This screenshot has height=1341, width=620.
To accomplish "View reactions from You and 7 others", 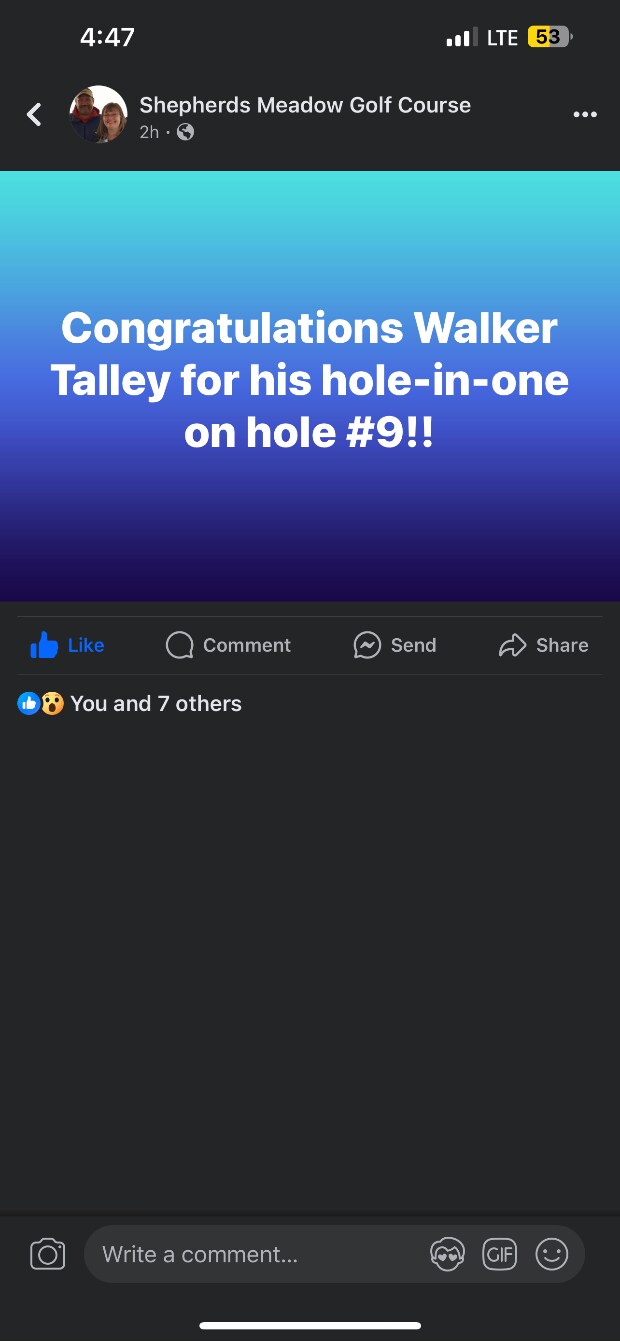I will click(x=130, y=703).
